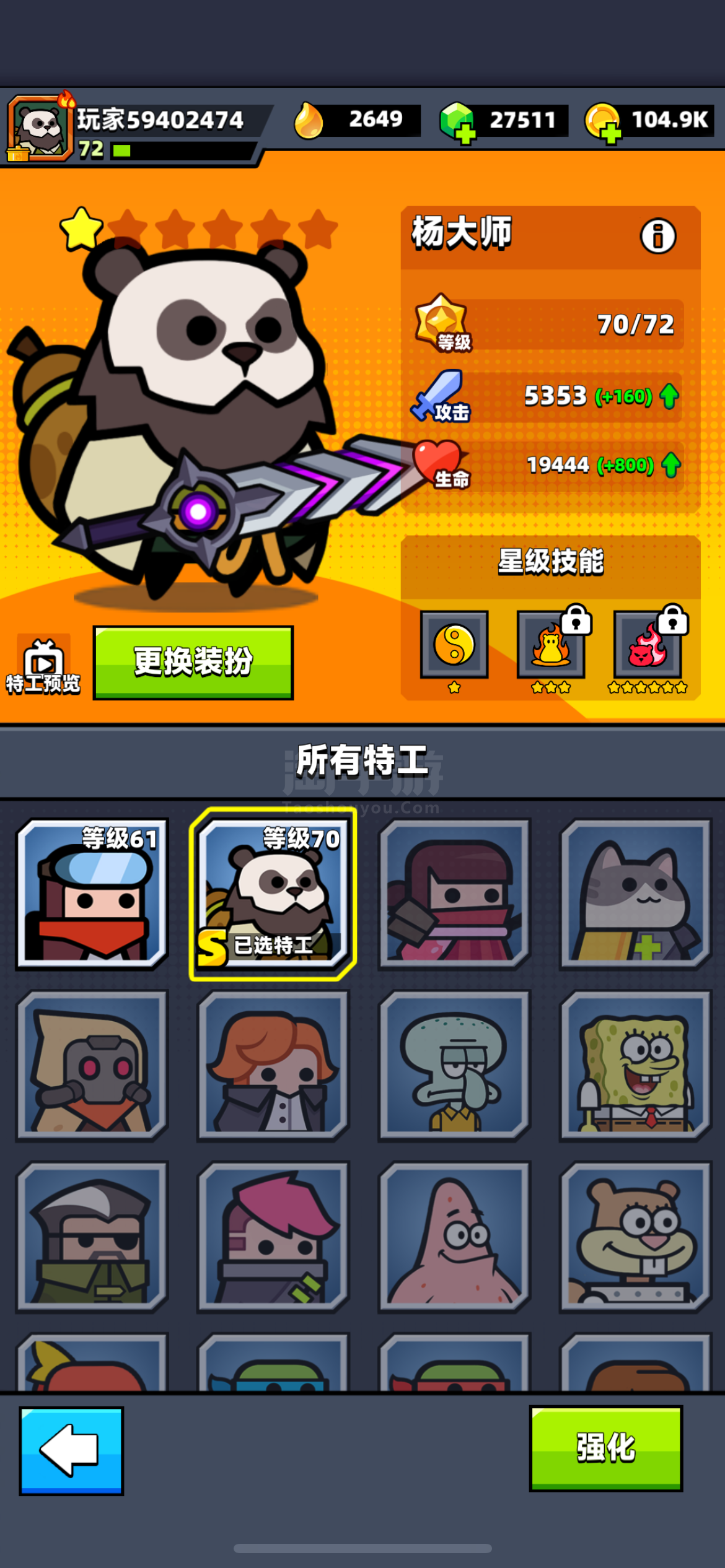The image size is (725, 1568).
Task: Select the Sandy squirrel agent
Action: point(635,1237)
